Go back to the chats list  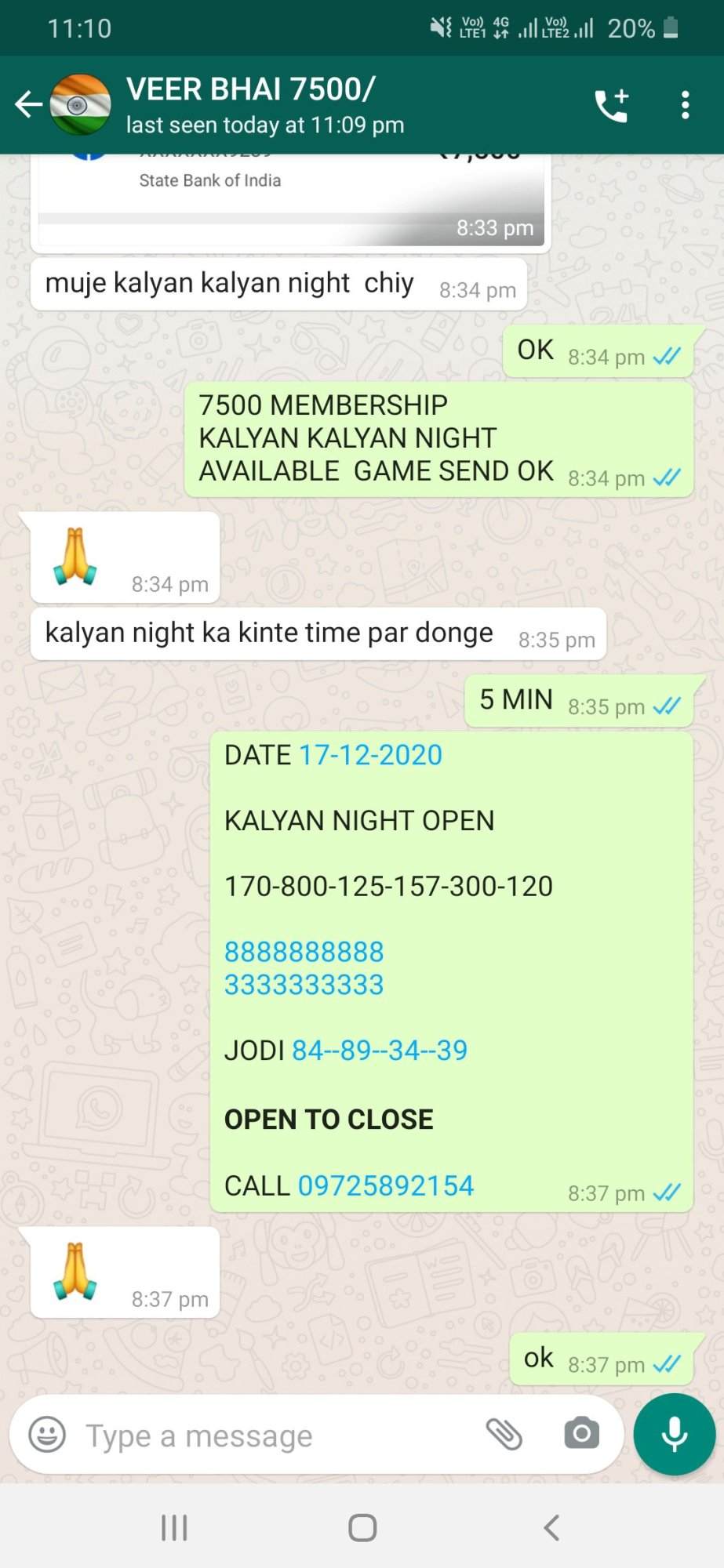tap(29, 104)
